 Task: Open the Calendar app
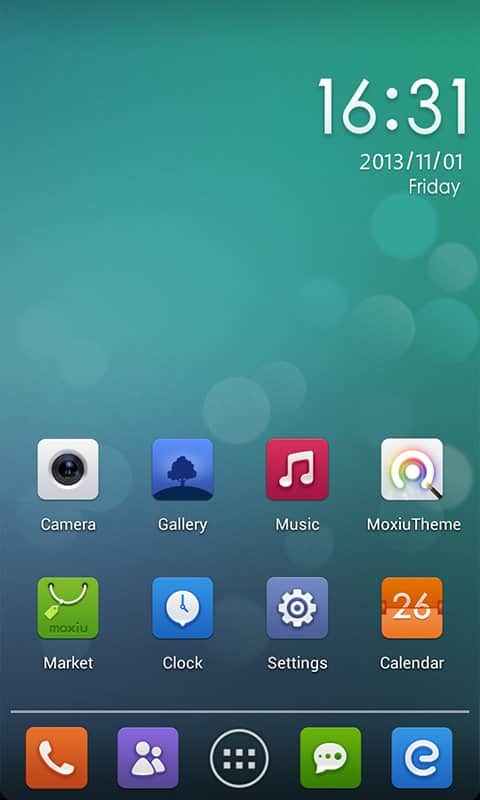[x=412, y=608]
